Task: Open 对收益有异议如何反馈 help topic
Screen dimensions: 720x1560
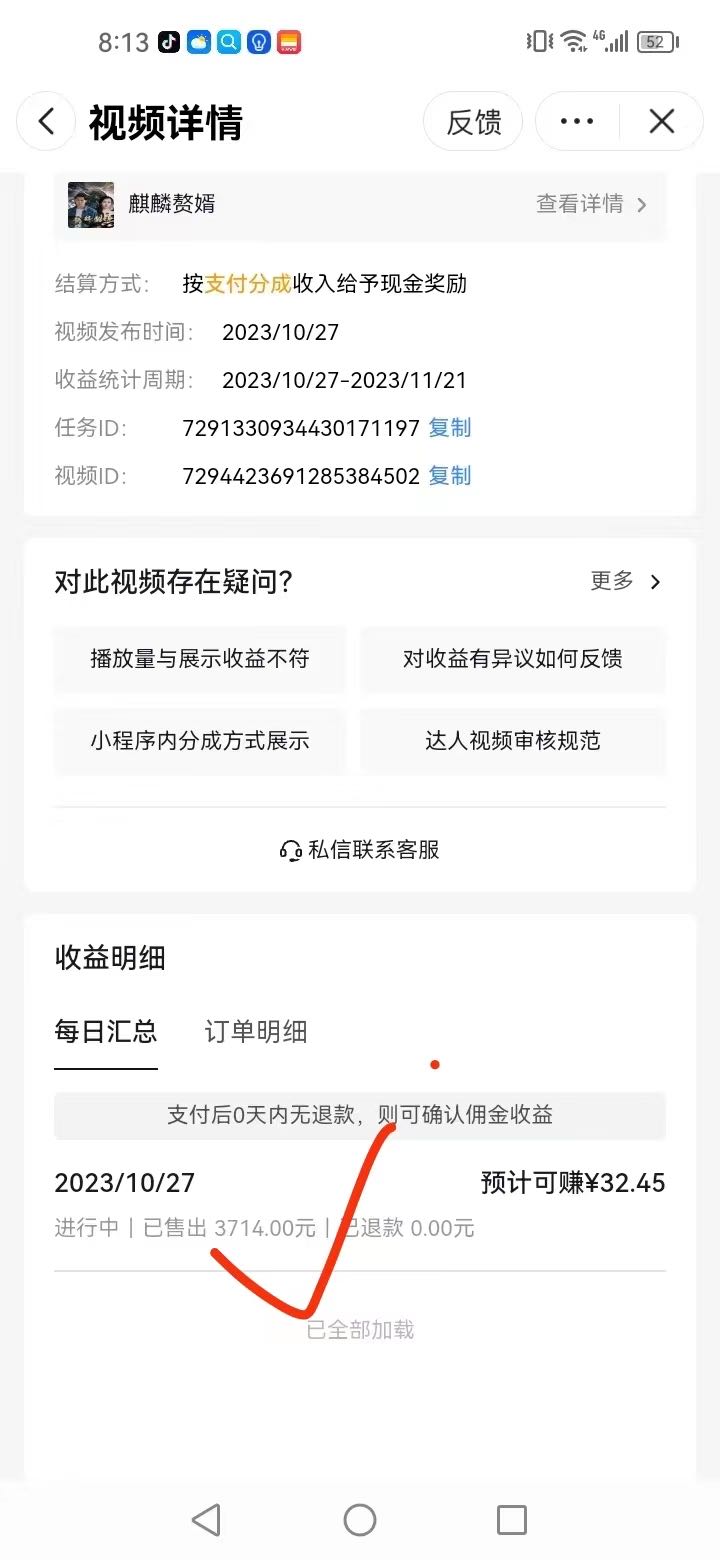Action: (512, 659)
